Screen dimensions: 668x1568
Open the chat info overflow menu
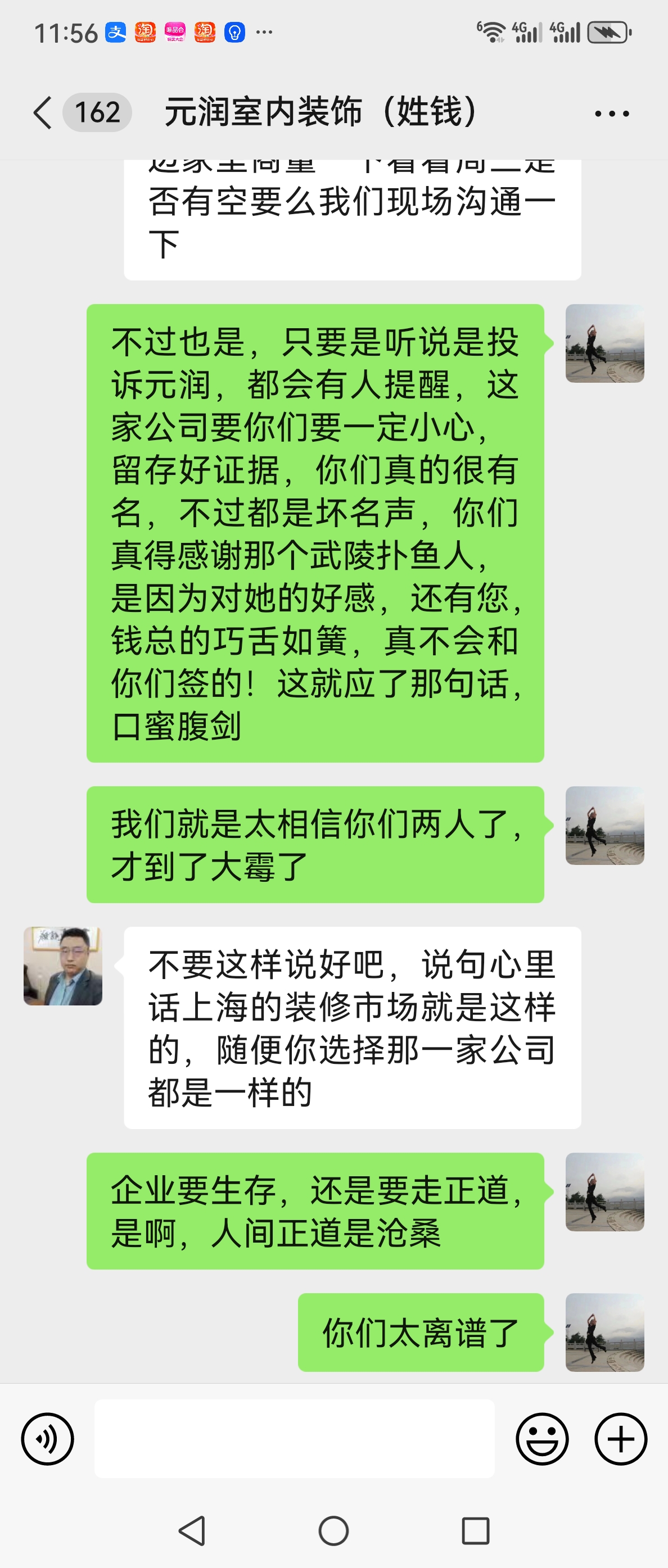pos(611,113)
